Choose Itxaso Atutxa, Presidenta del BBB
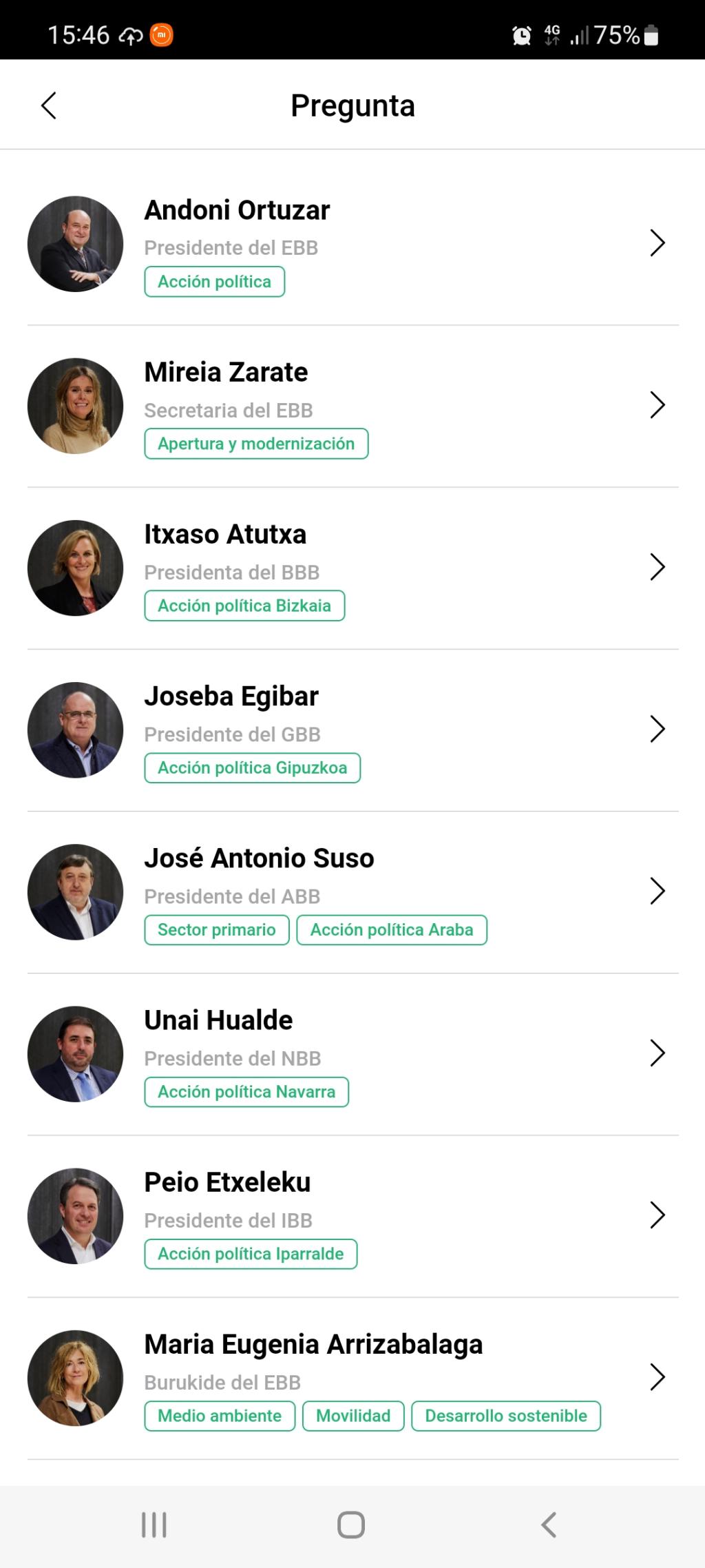The width and height of the screenshot is (705, 1568). [352, 568]
